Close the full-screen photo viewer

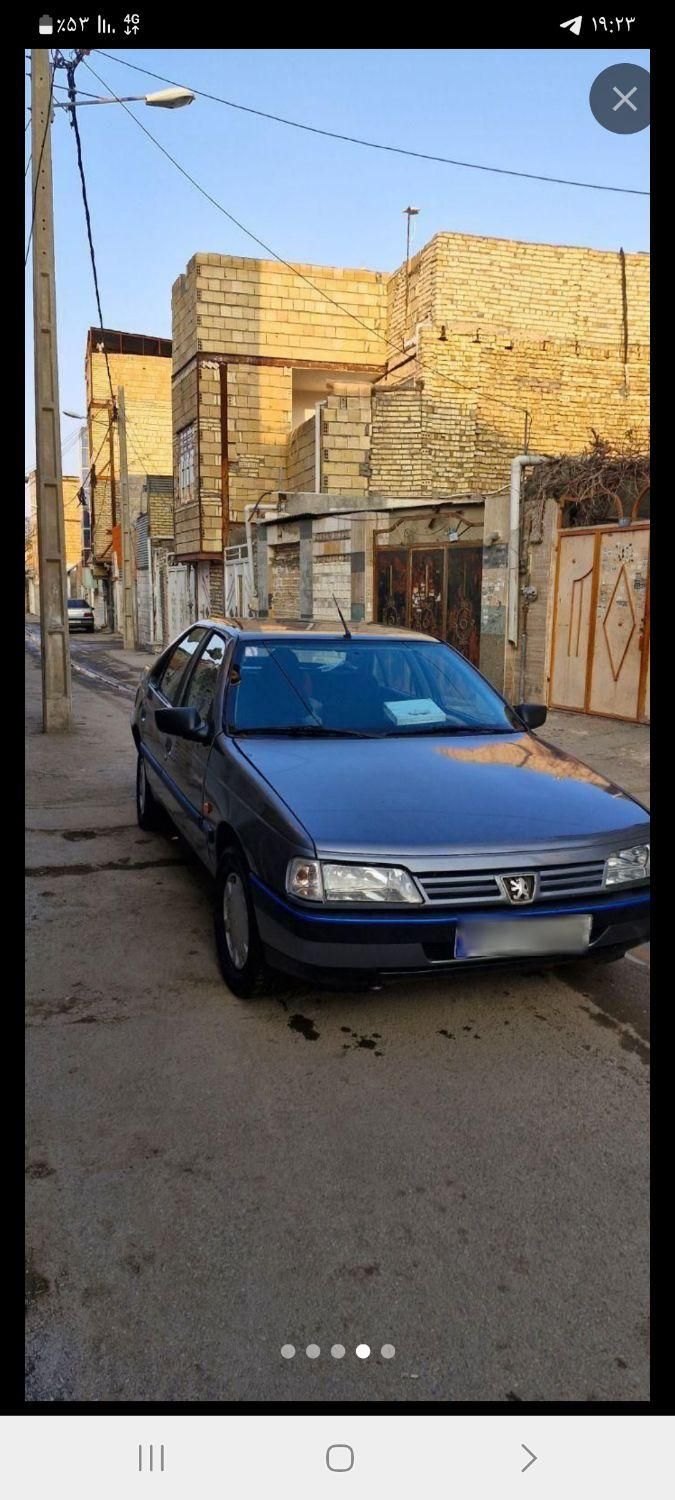624,99
